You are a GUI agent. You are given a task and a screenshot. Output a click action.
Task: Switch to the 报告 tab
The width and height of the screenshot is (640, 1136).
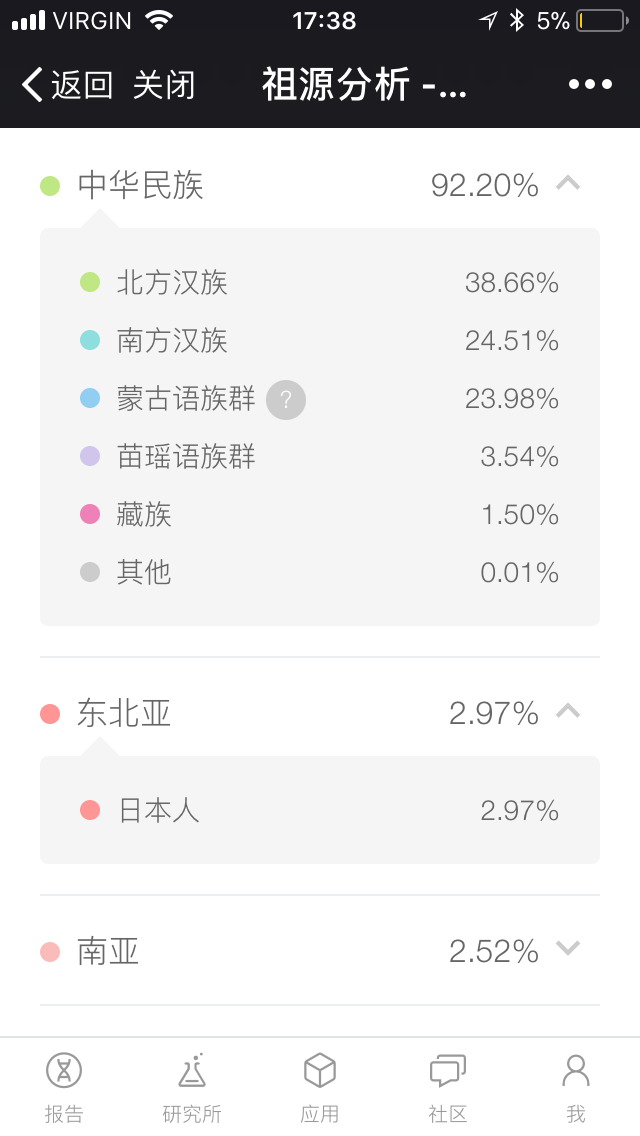(x=64, y=1087)
